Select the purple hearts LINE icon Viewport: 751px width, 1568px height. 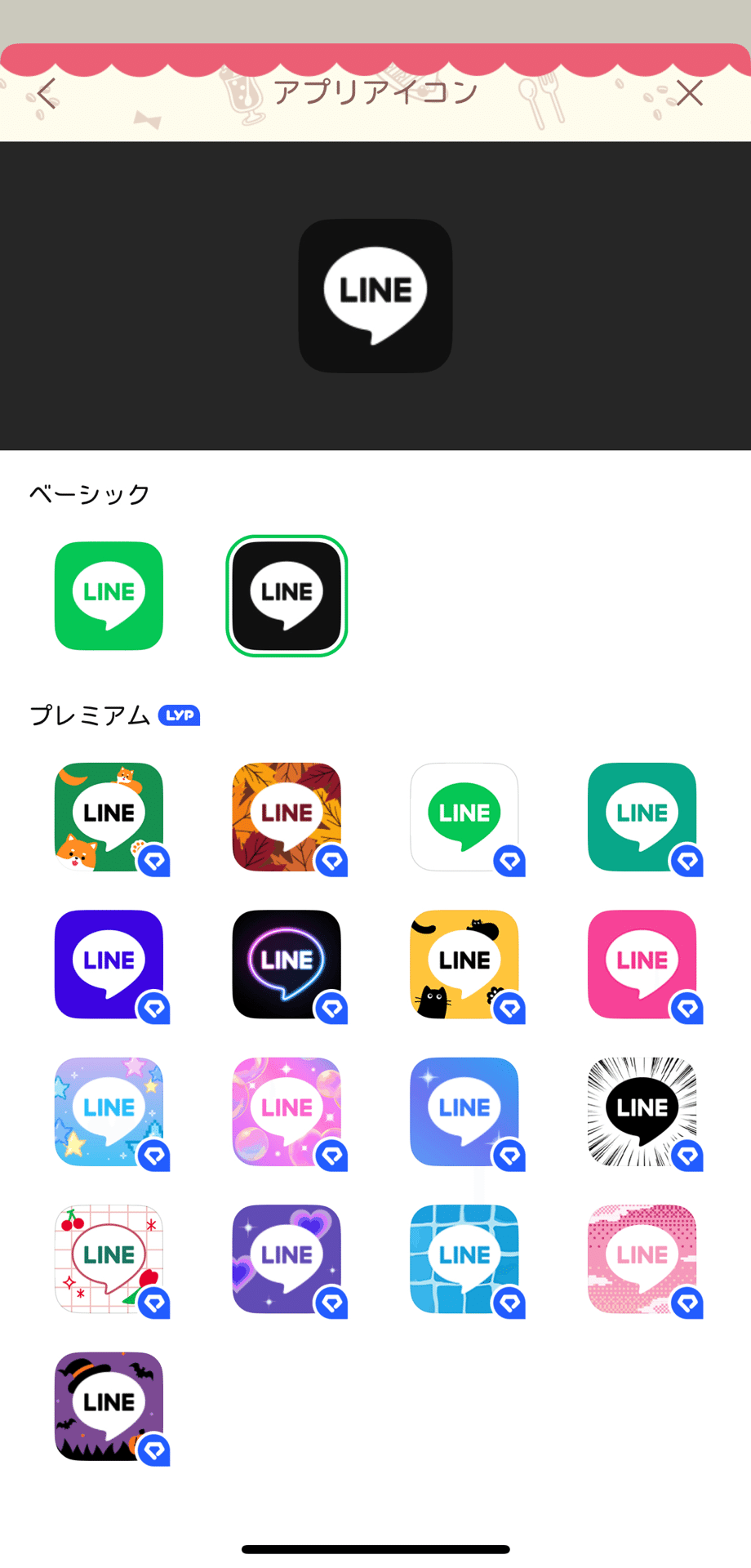[287, 1258]
